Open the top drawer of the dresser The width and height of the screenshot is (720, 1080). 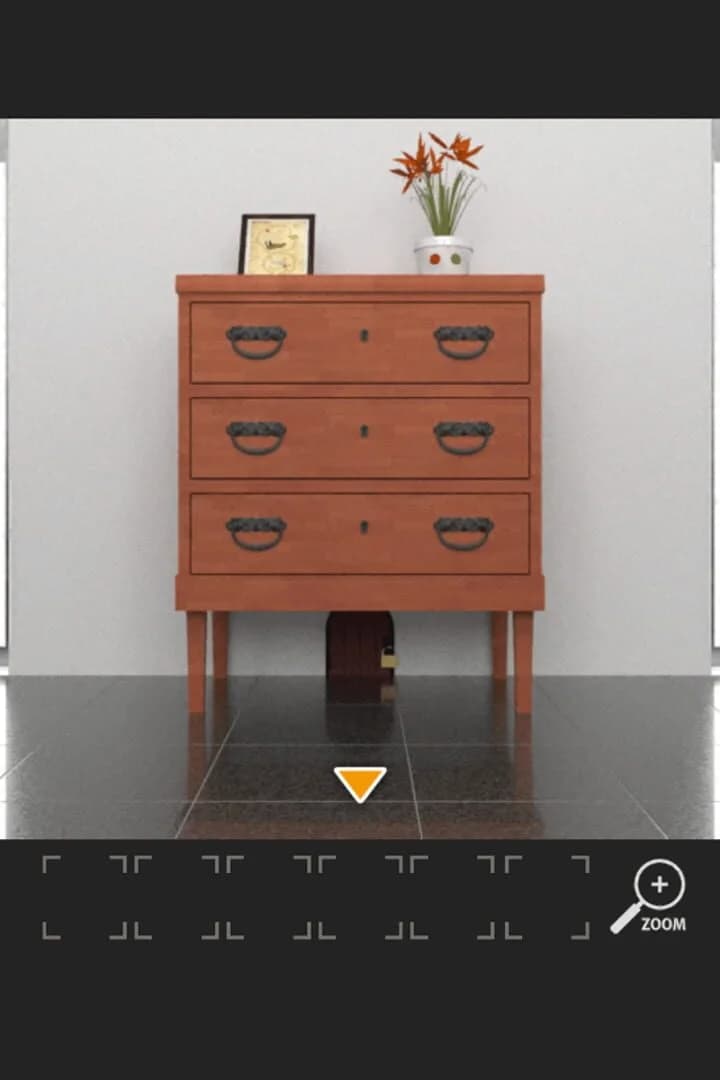360,340
